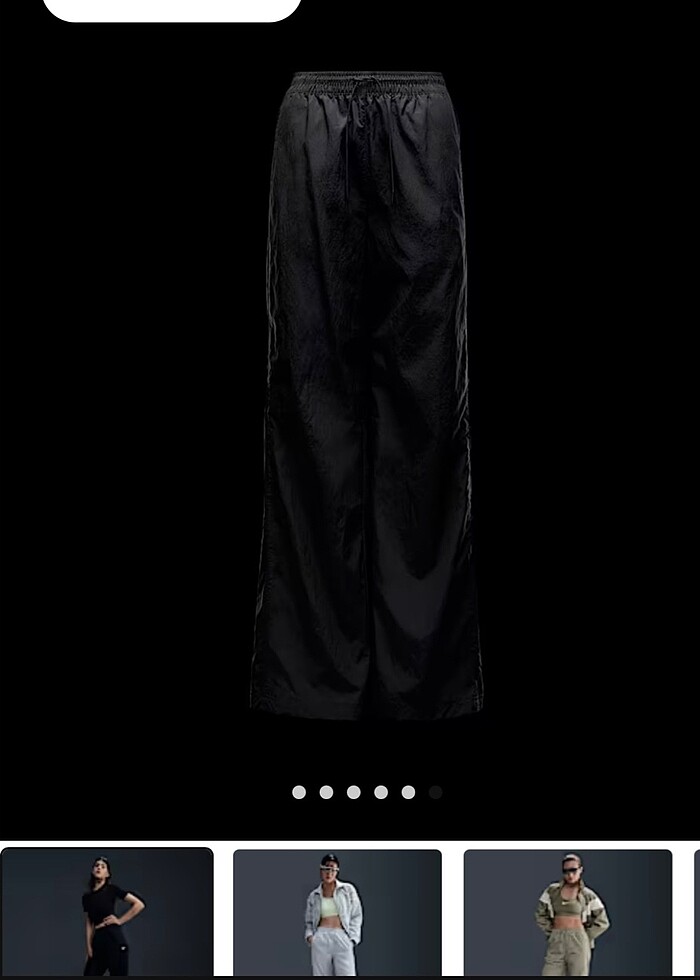700x980 pixels.
Task: Tap the black wide-leg pants product image
Action: [x=366, y=395]
